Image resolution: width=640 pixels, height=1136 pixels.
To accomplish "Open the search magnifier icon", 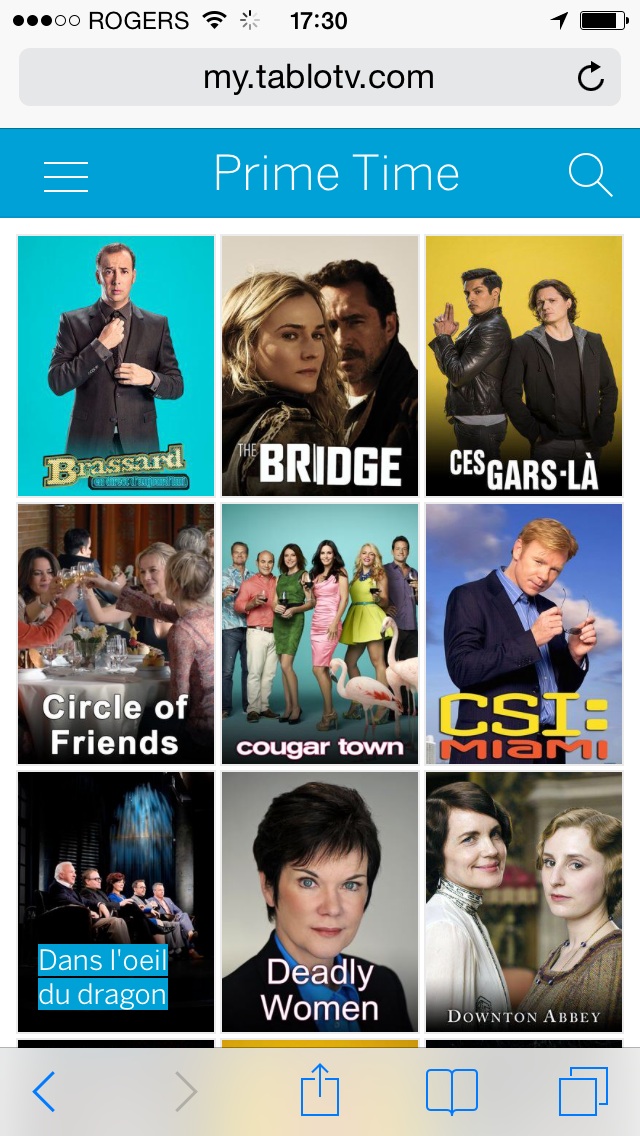I will pos(590,175).
